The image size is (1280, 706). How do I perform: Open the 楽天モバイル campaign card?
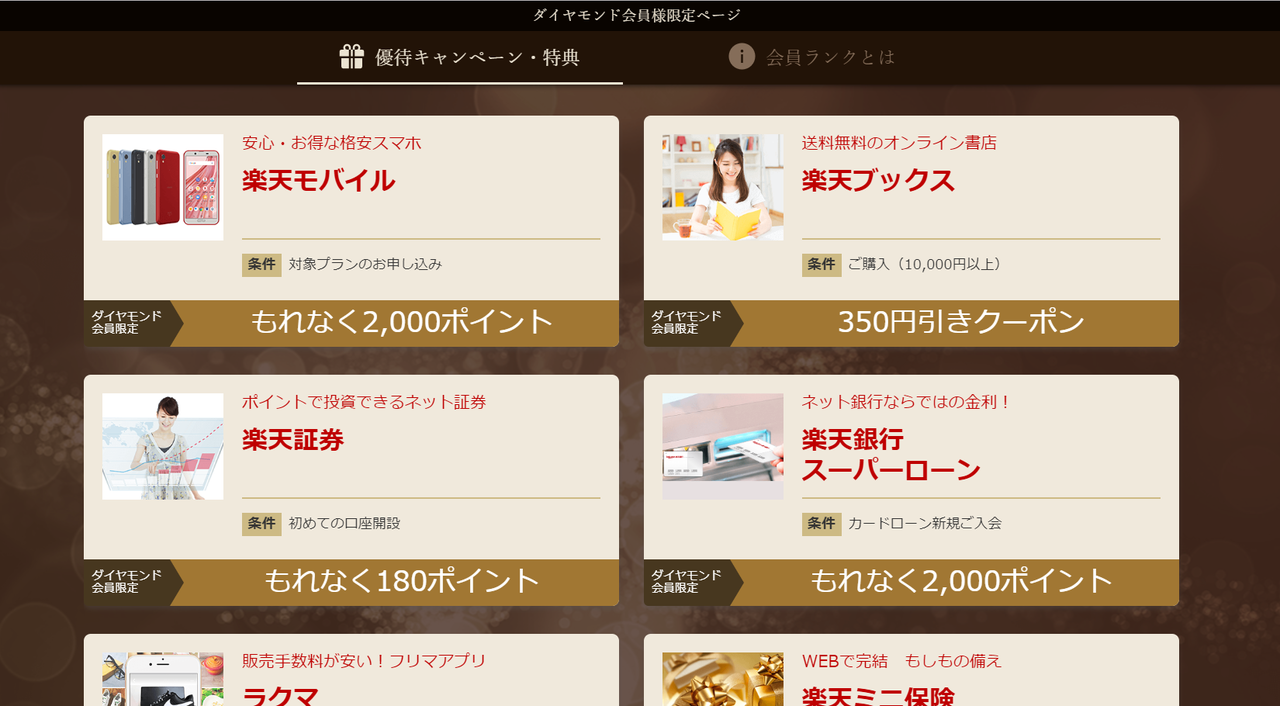click(x=351, y=231)
